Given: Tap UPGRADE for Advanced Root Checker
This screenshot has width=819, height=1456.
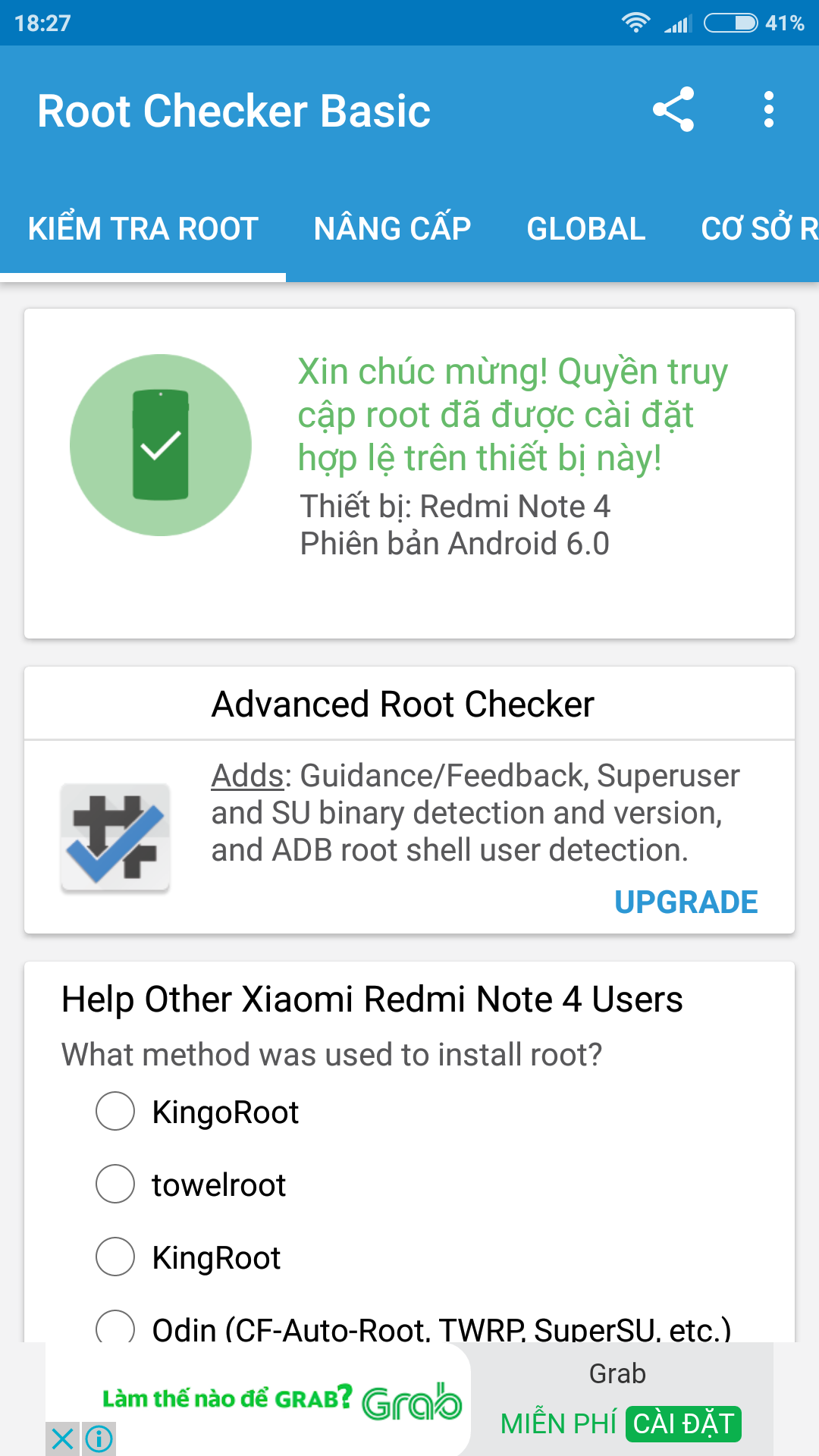Looking at the screenshot, I should point(686,902).
